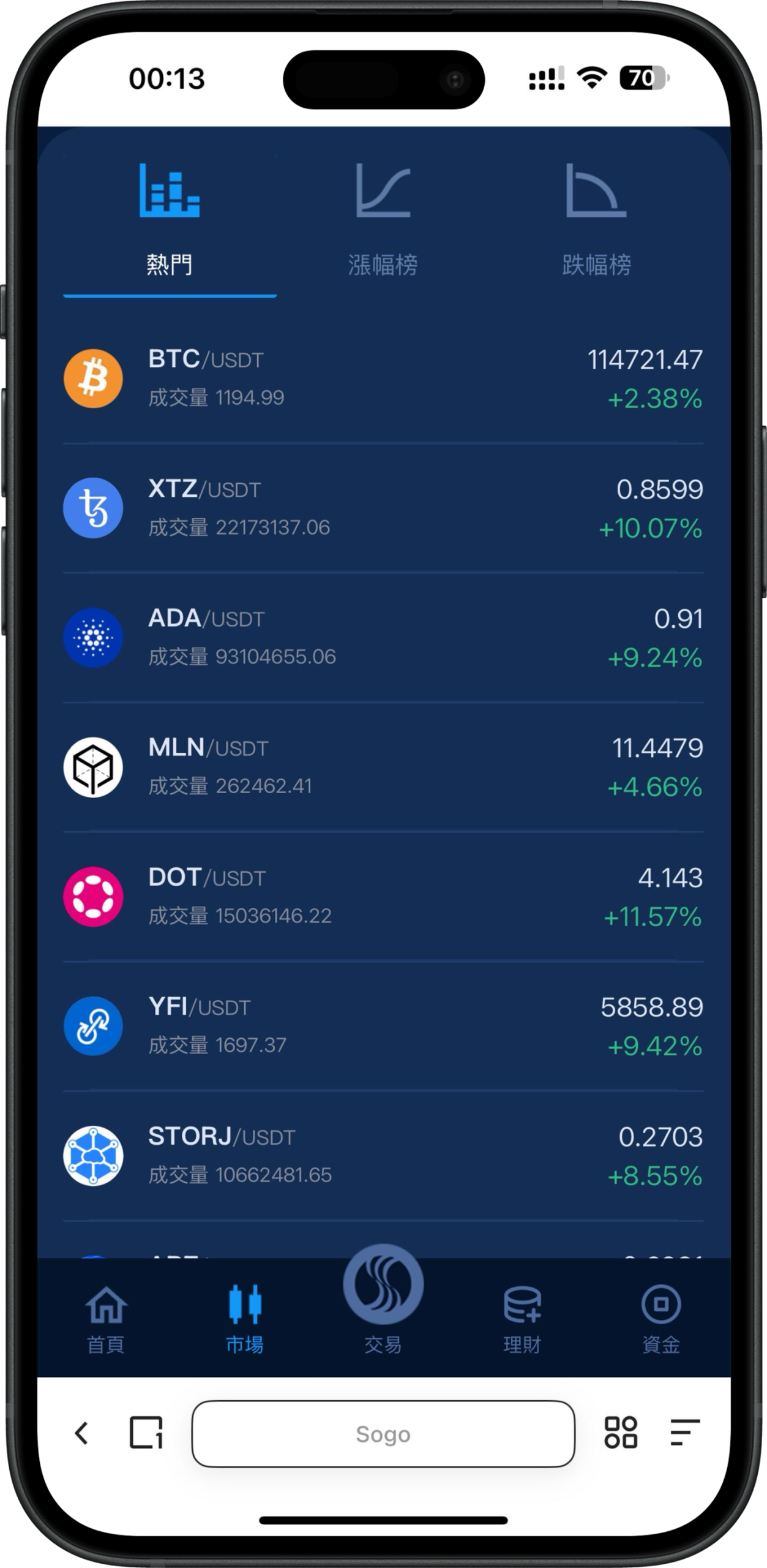Open the BTC/USDT pair
Viewport: 767px width, 1568px height.
point(383,379)
